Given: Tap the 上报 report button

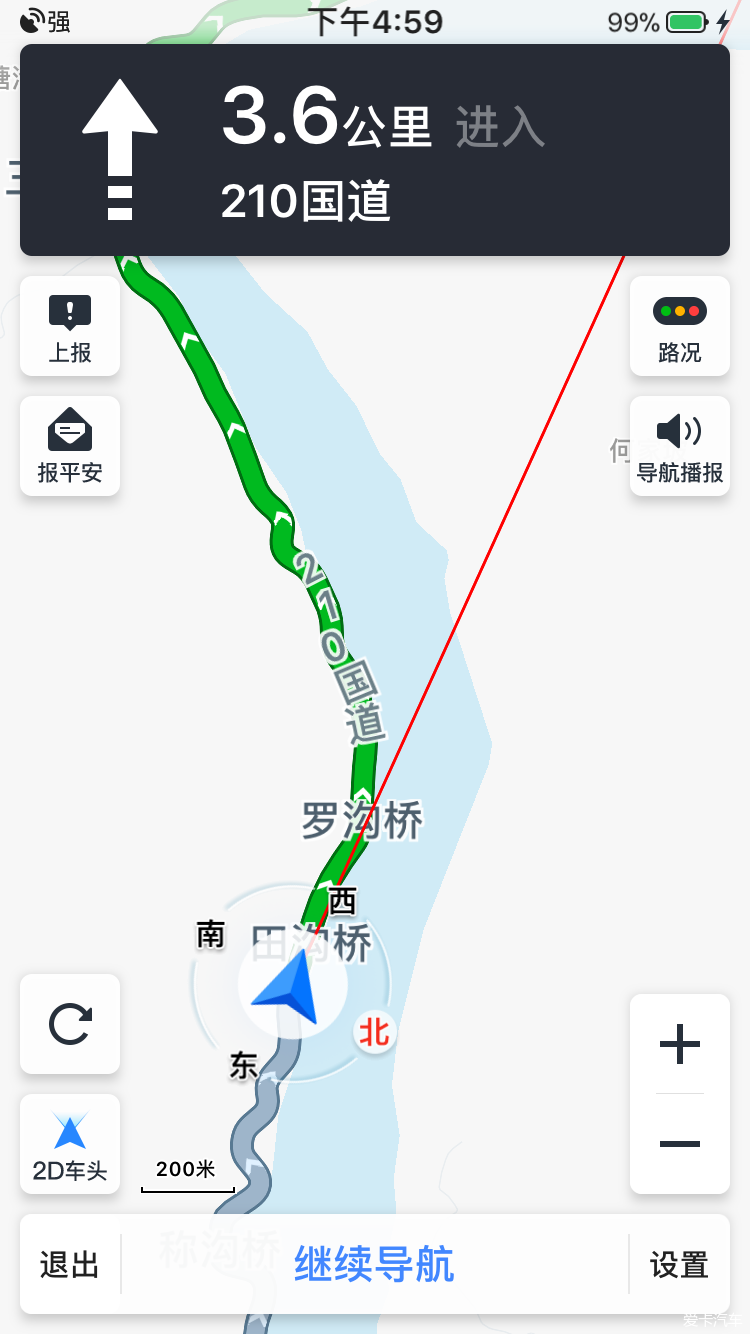Looking at the screenshot, I should click(70, 327).
